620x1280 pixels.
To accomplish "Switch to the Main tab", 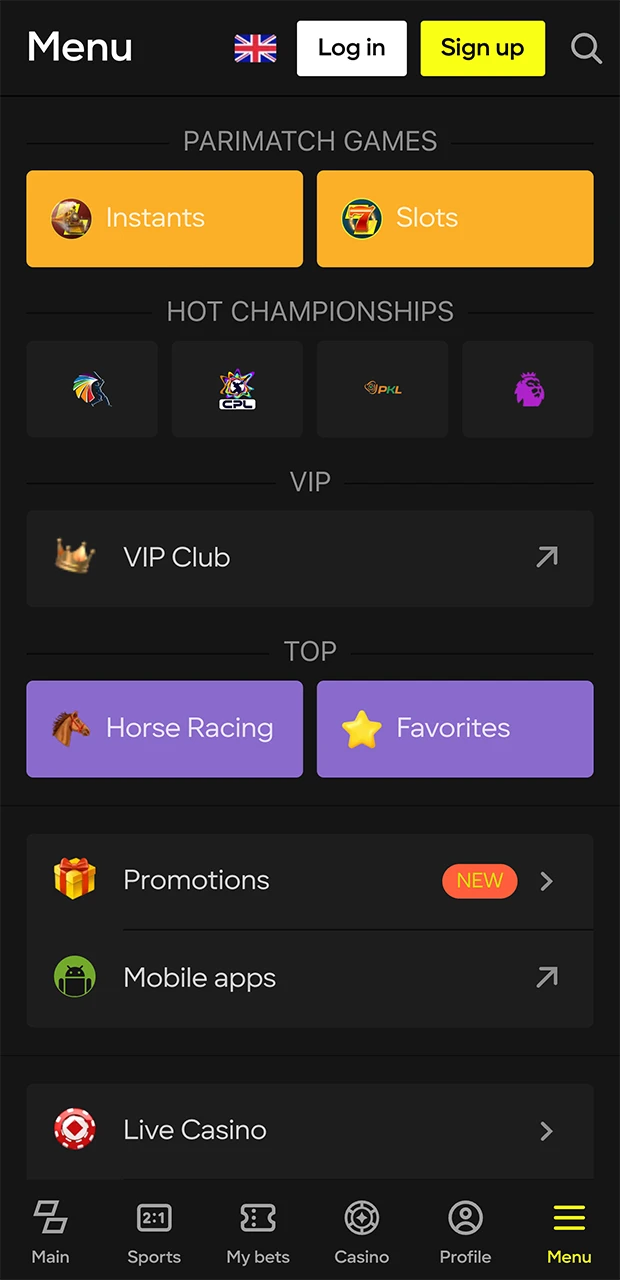I will pos(50,1232).
